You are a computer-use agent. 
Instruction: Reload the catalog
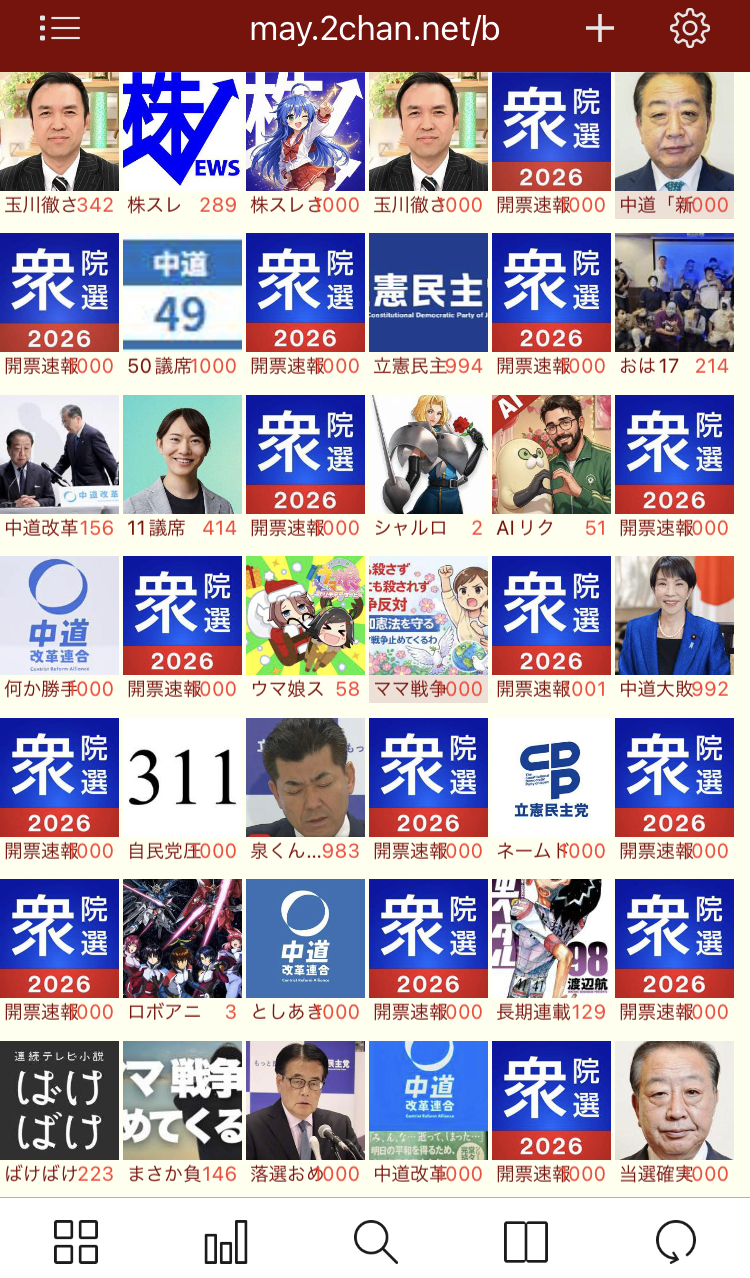pyautogui.click(x=675, y=1241)
